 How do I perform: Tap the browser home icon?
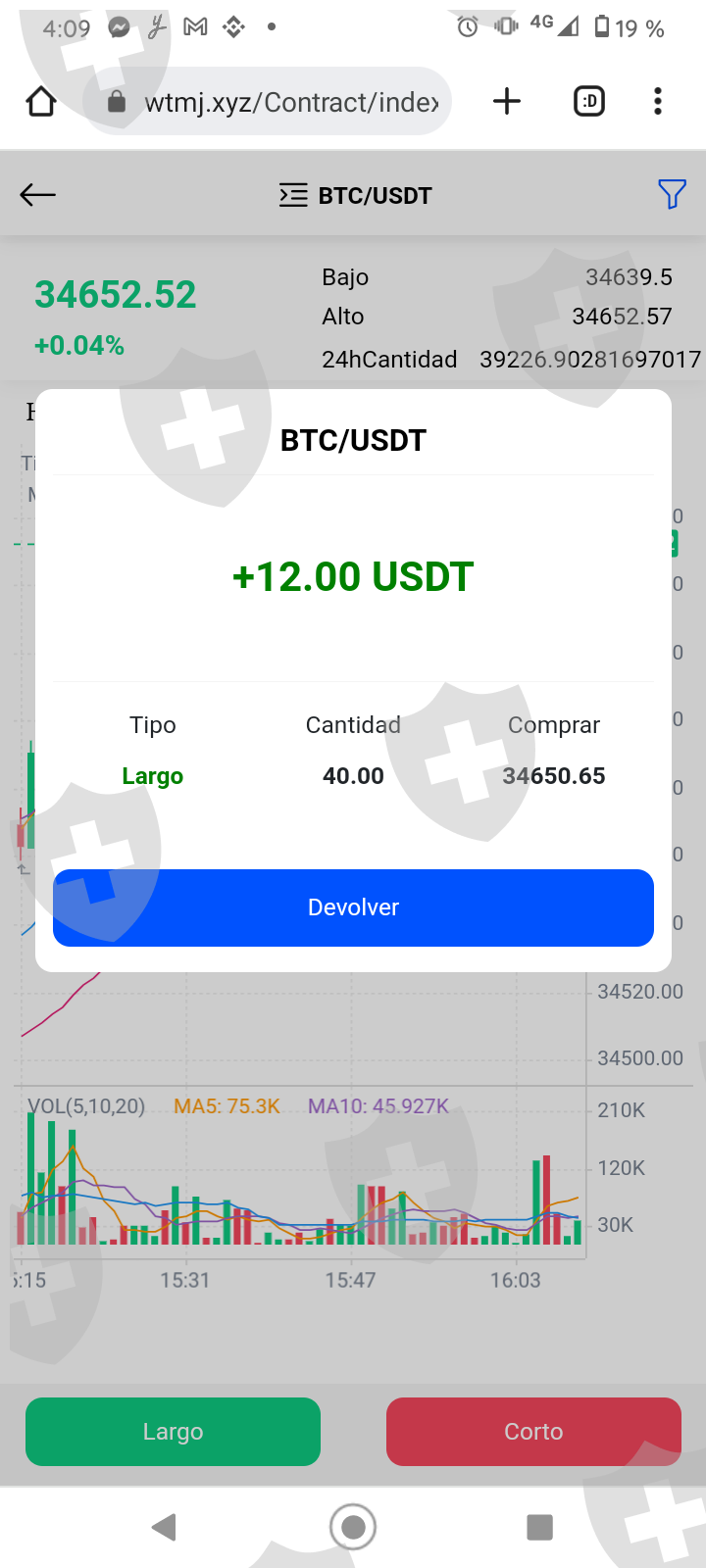pos(41,101)
